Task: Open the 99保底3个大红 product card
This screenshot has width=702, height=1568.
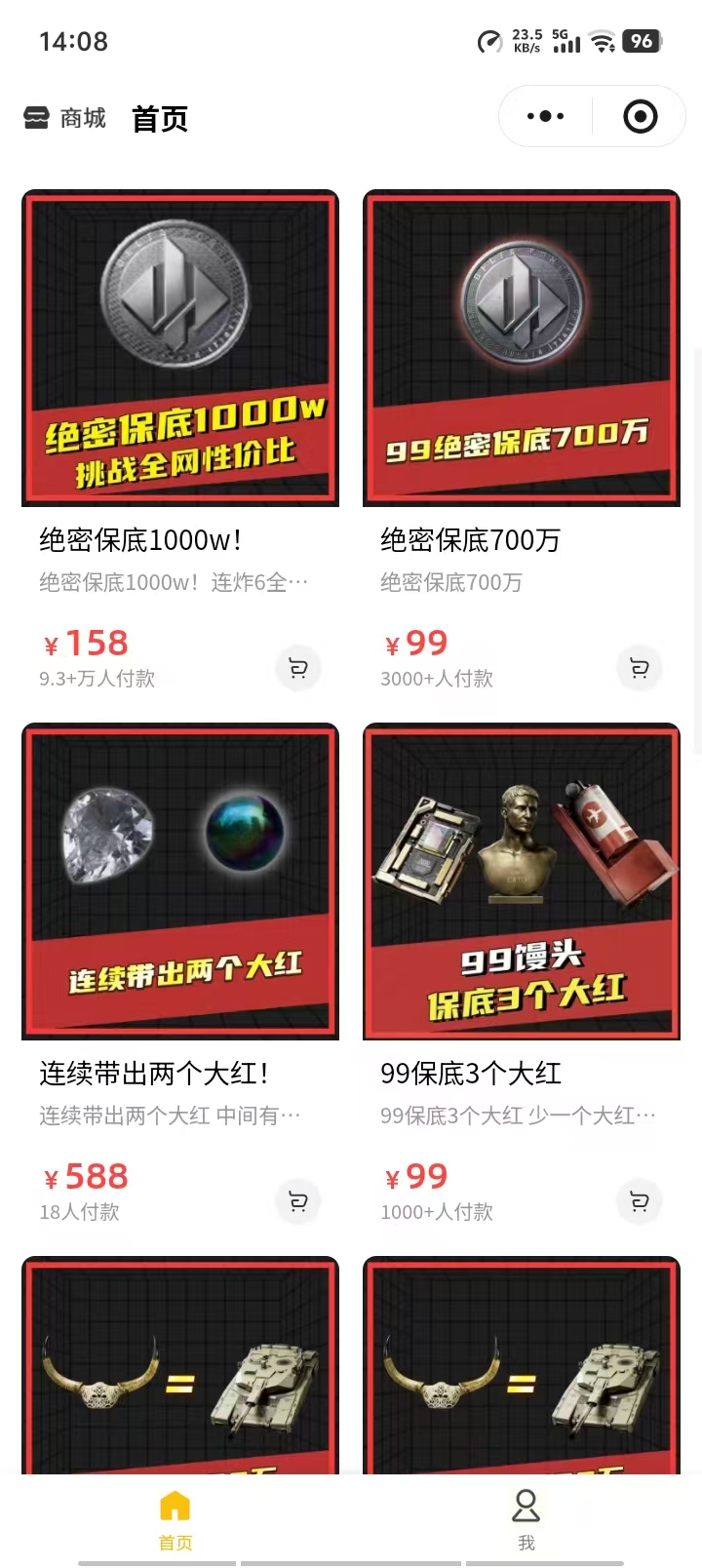Action: [522, 882]
